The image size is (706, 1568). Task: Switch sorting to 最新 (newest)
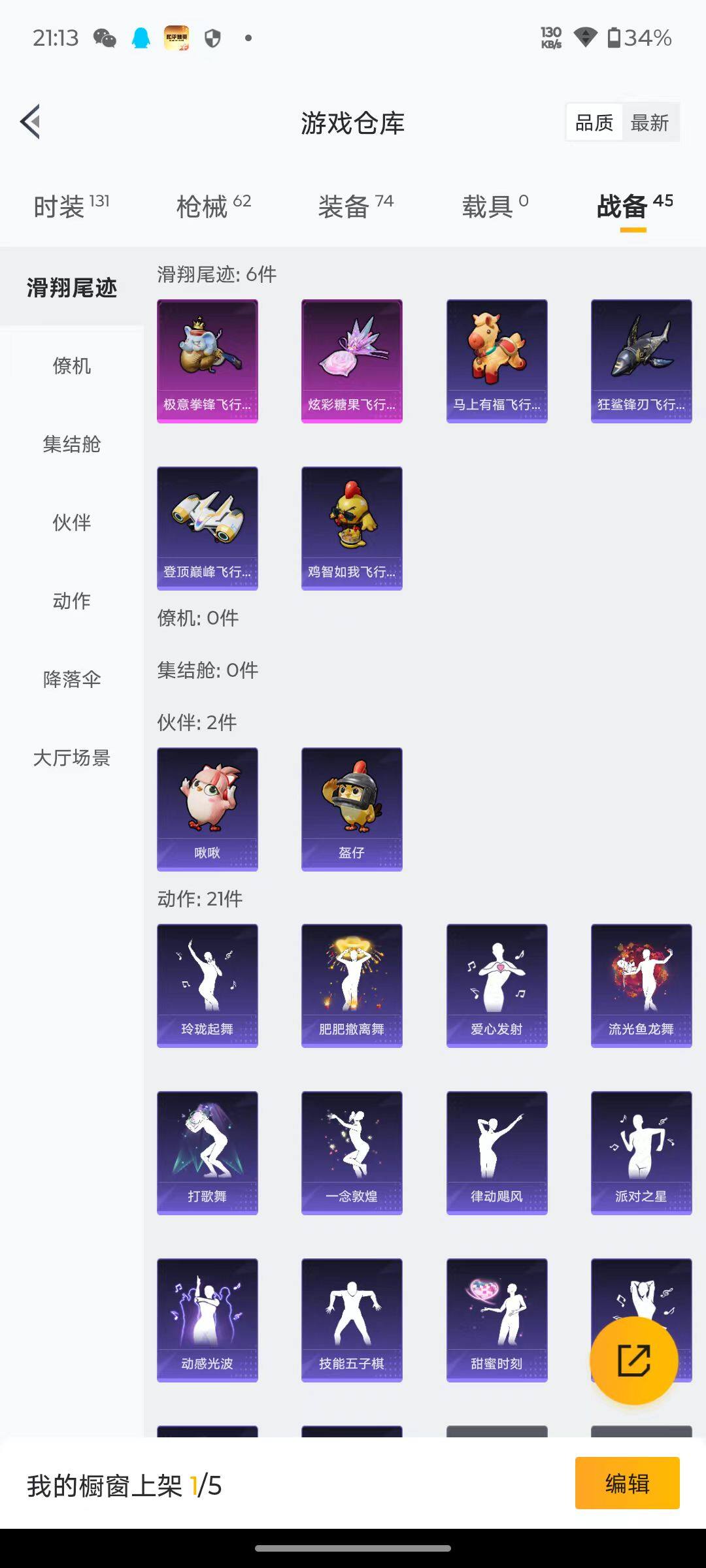tap(650, 122)
